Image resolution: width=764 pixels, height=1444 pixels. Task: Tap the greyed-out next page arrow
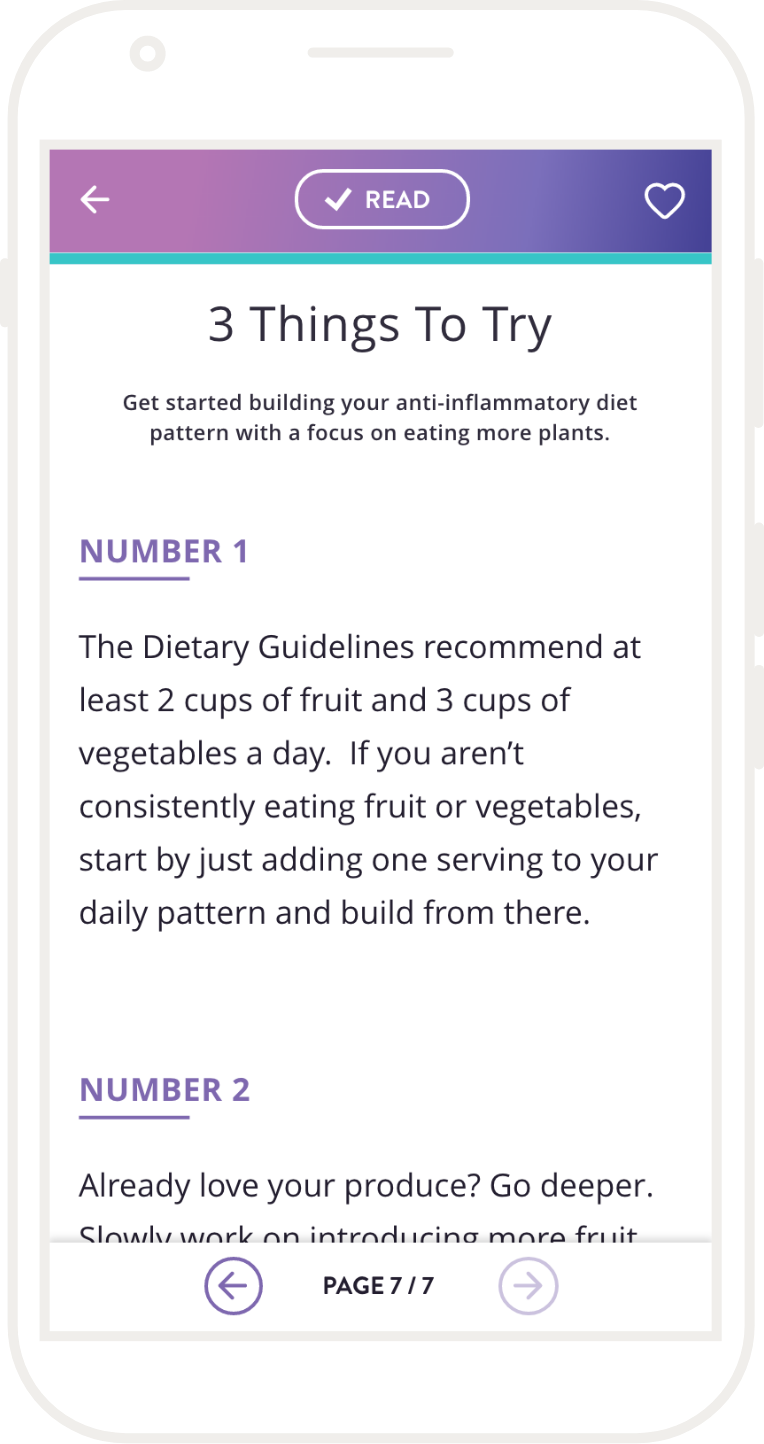tap(528, 1286)
